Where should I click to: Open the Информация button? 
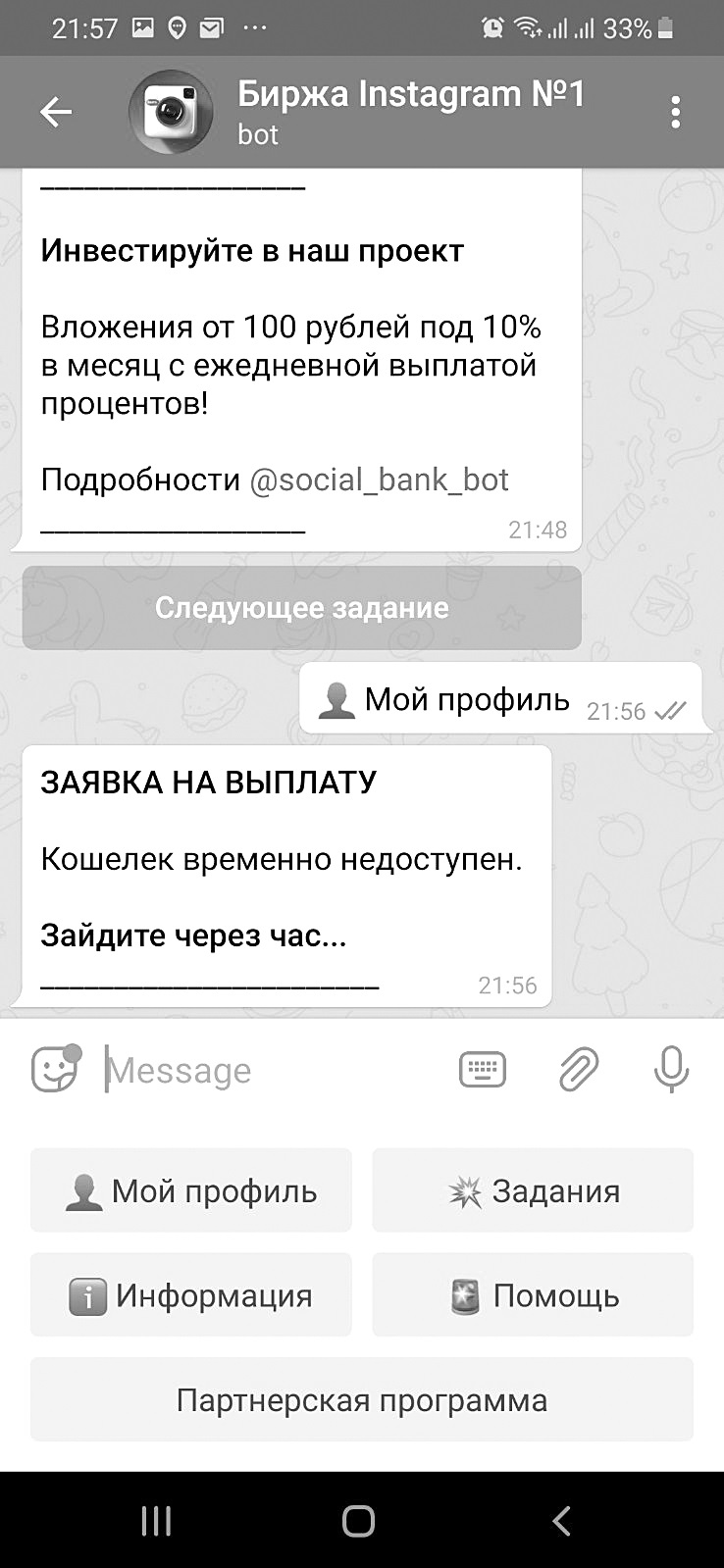tap(191, 1295)
